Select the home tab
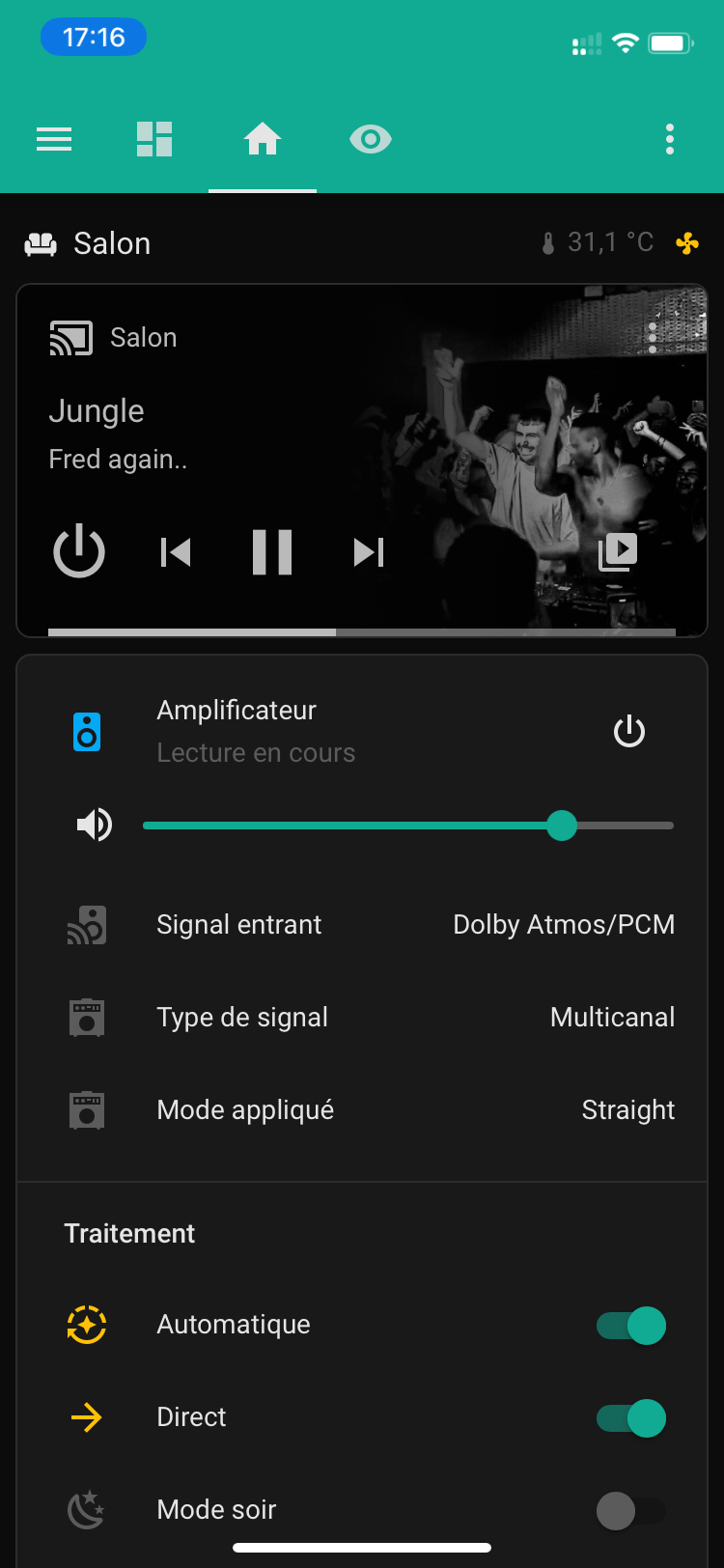This screenshot has height=1568, width=724. tap(263, 140)
